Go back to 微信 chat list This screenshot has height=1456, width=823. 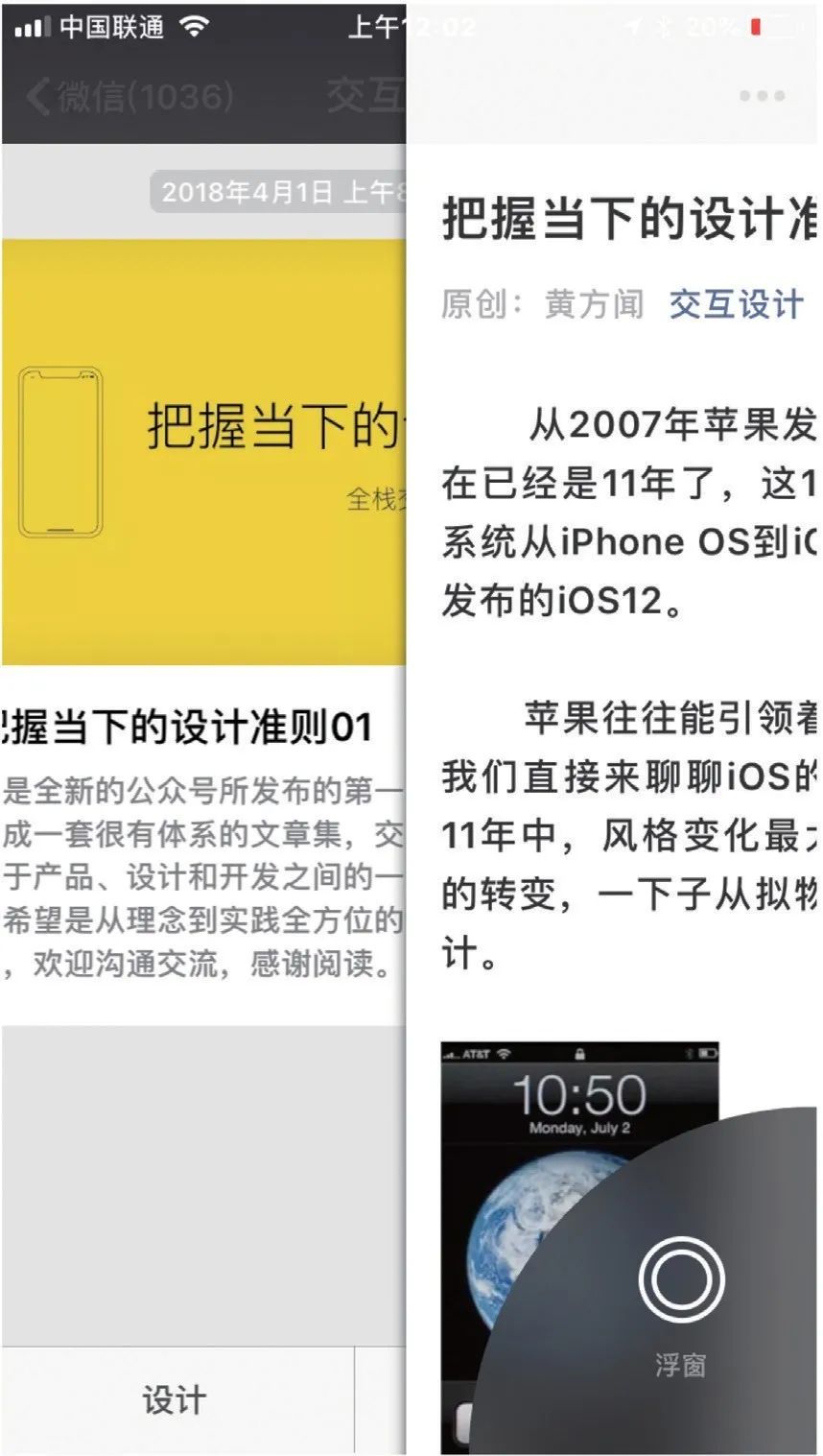point(129,97)
